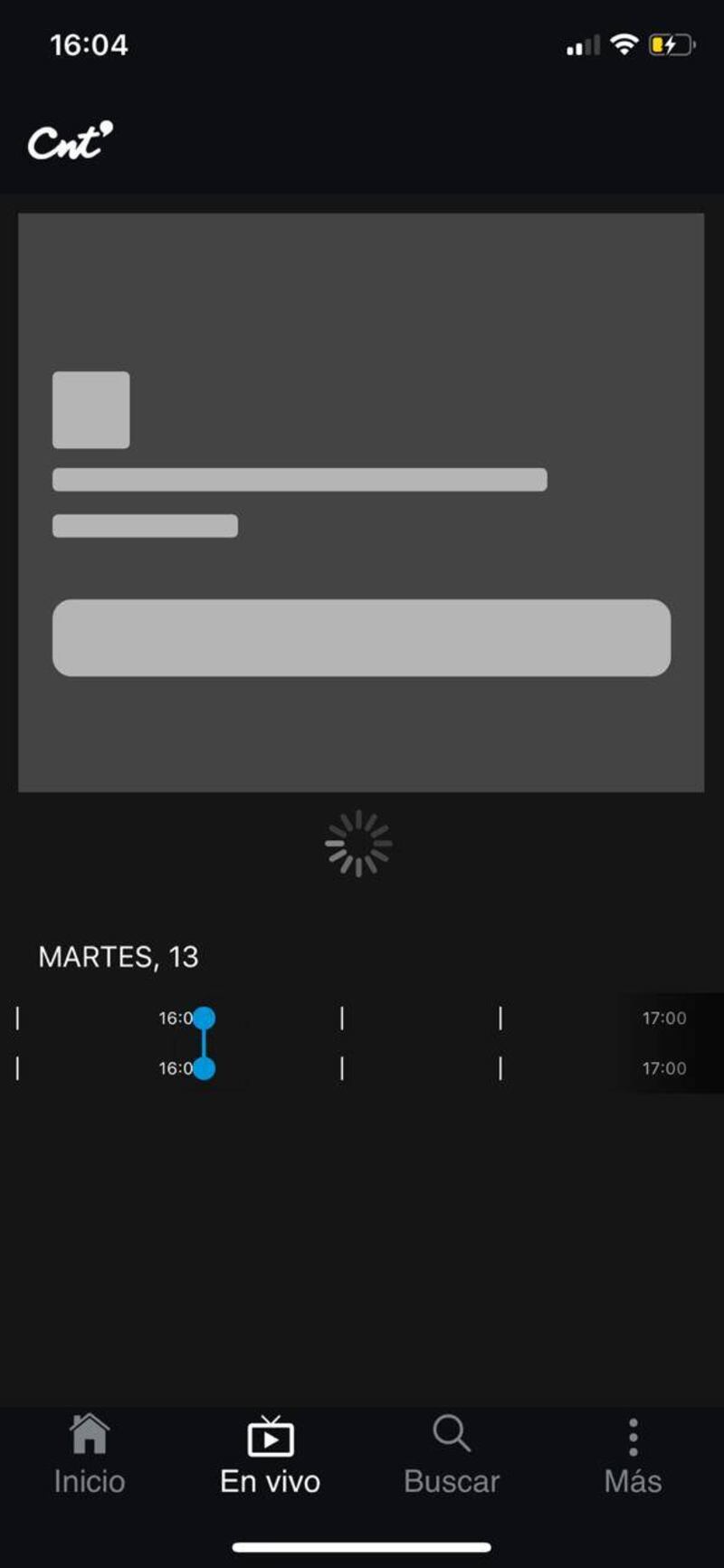Select the En vivo tab

coord(271,1455)
